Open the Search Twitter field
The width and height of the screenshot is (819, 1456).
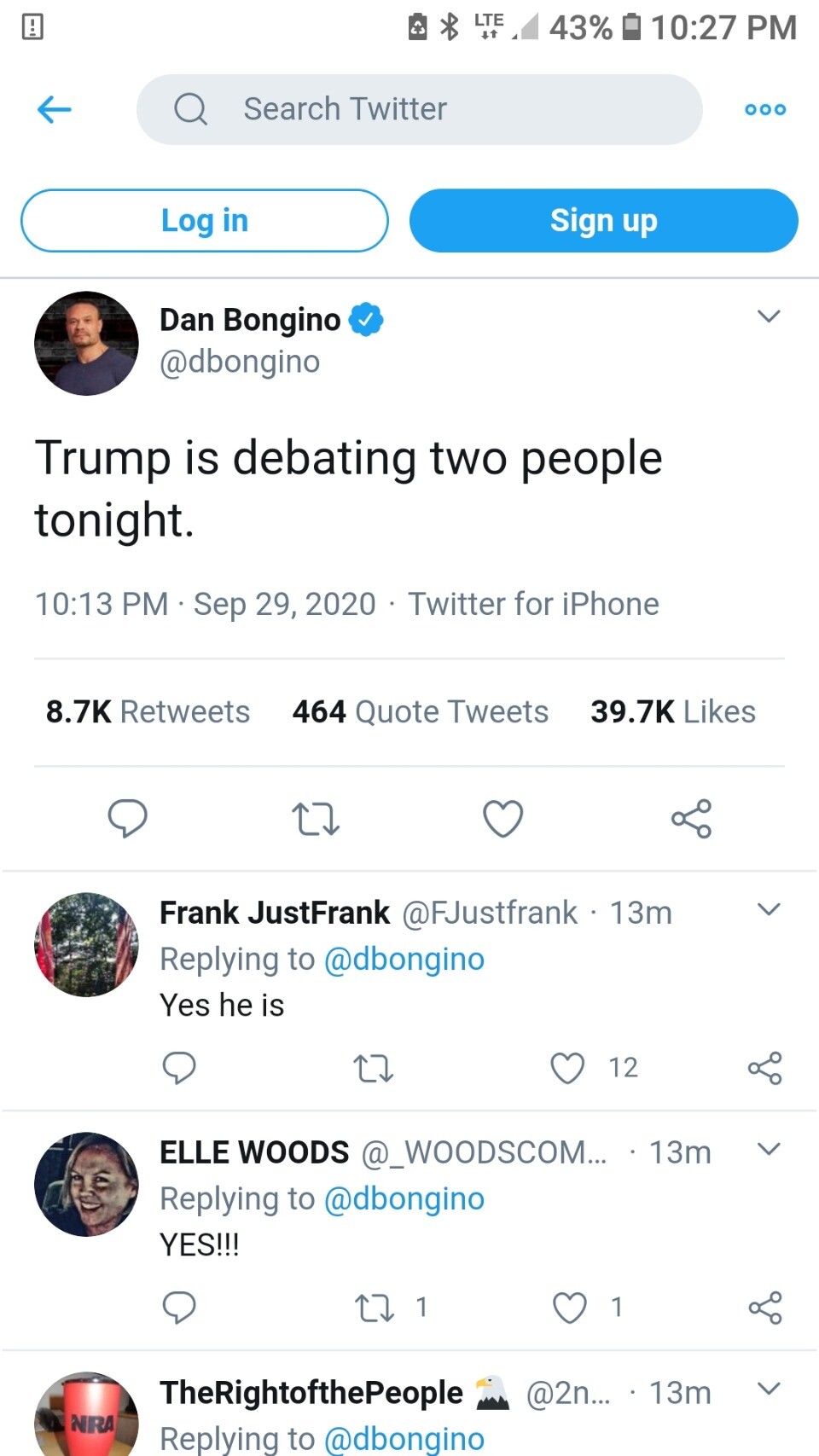pos(419,109)
